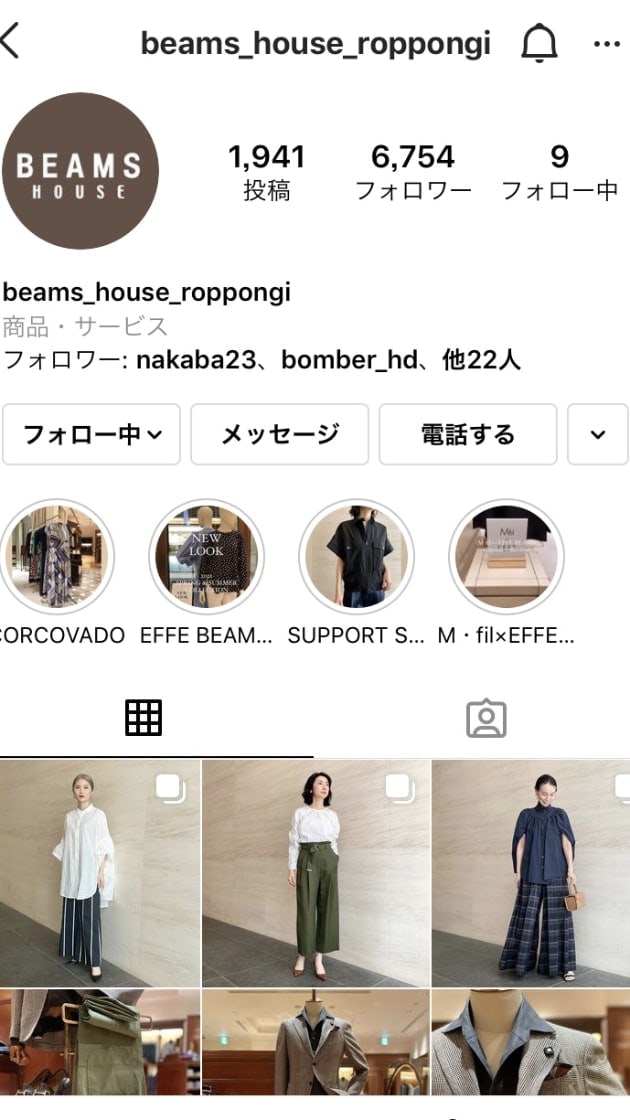Open the CORCOVADO story highlight
Screen dimensions: 630x1120
tap(57, 557)
